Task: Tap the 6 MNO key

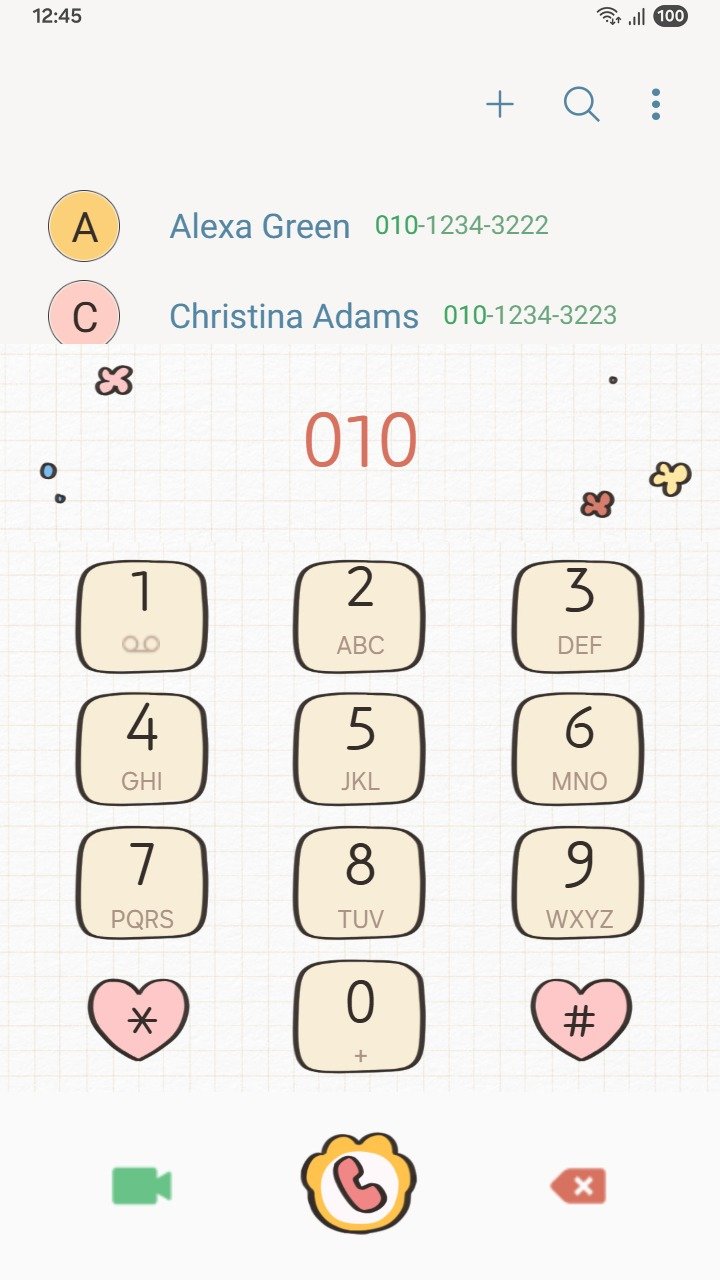Action: pyautogui.click(x=579, y=750)
